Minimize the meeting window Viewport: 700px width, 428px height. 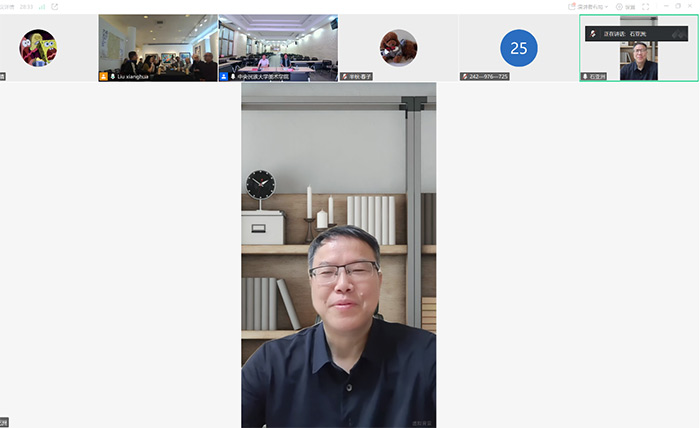(665, 6)
